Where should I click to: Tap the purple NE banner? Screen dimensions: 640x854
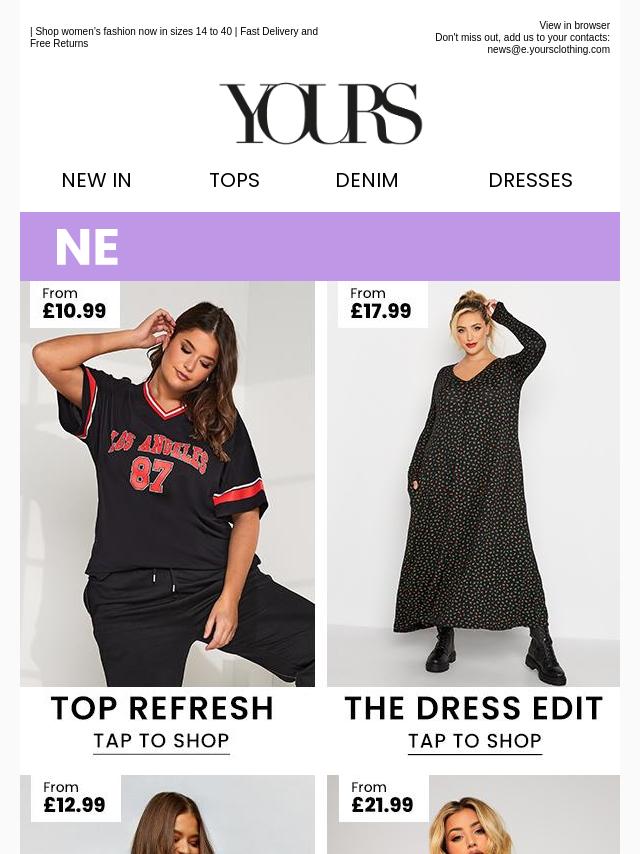click(x=320, y=246)
